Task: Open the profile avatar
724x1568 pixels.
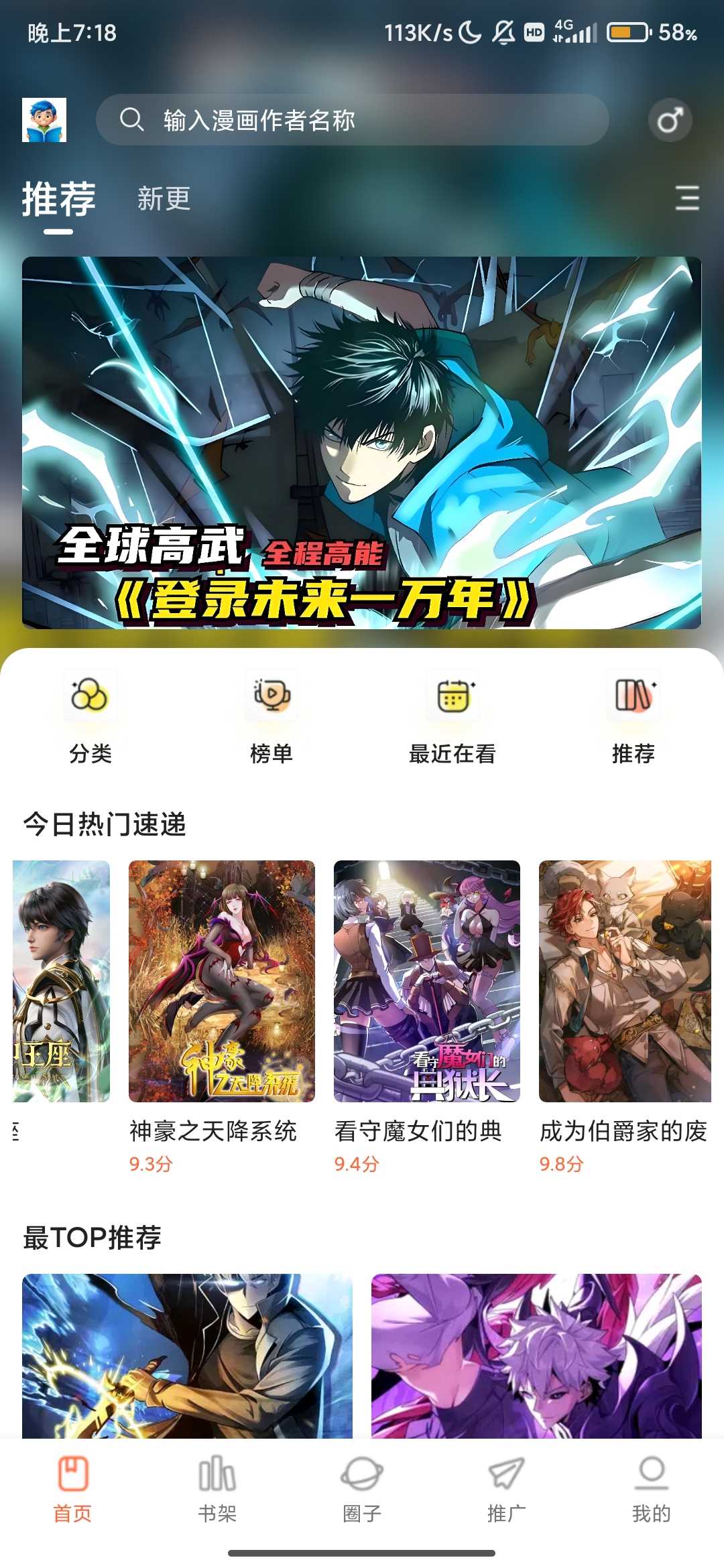Action: coord(44,120)
